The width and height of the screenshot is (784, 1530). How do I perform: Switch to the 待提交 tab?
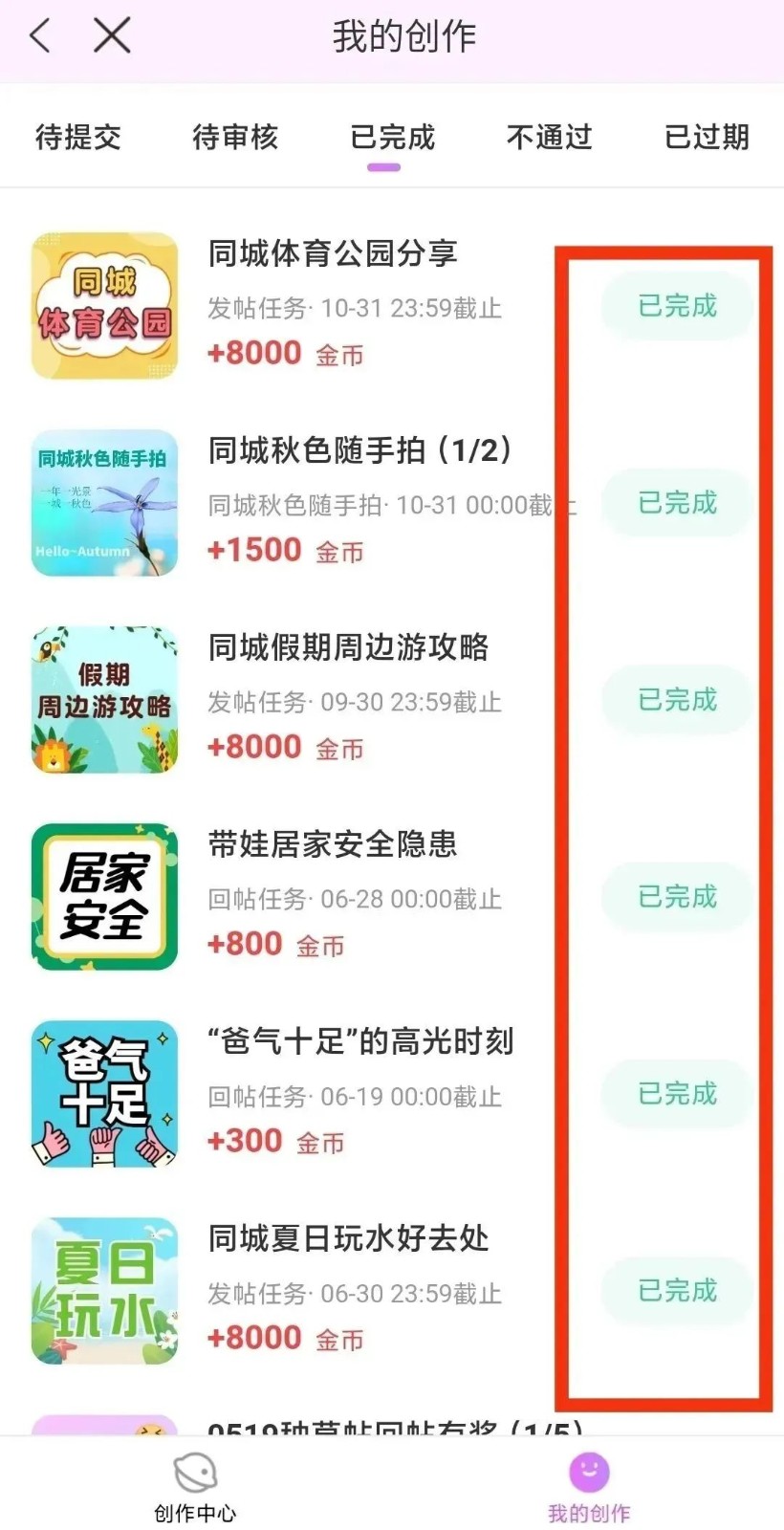78,138
